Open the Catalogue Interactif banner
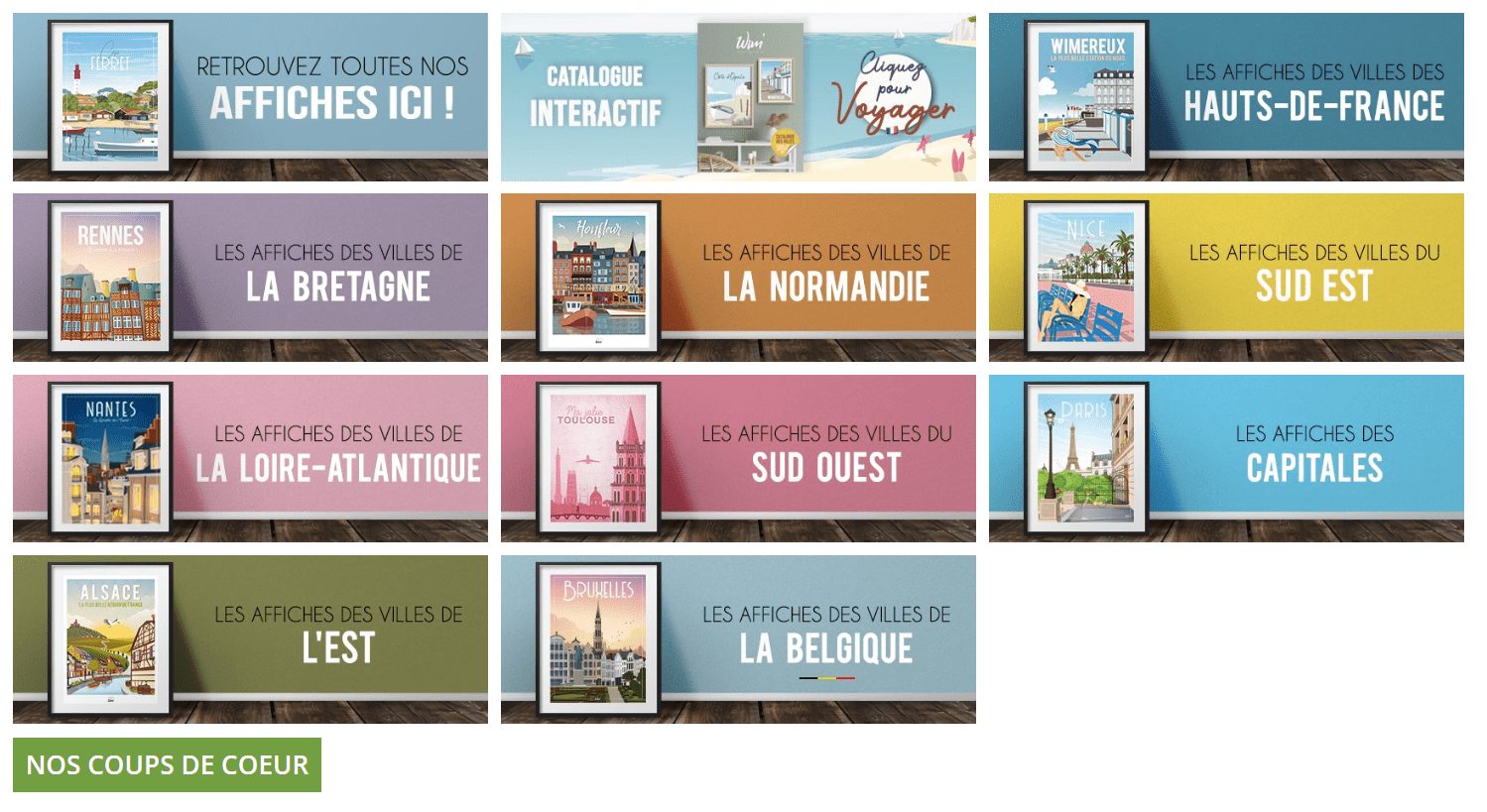 (738, 97)
